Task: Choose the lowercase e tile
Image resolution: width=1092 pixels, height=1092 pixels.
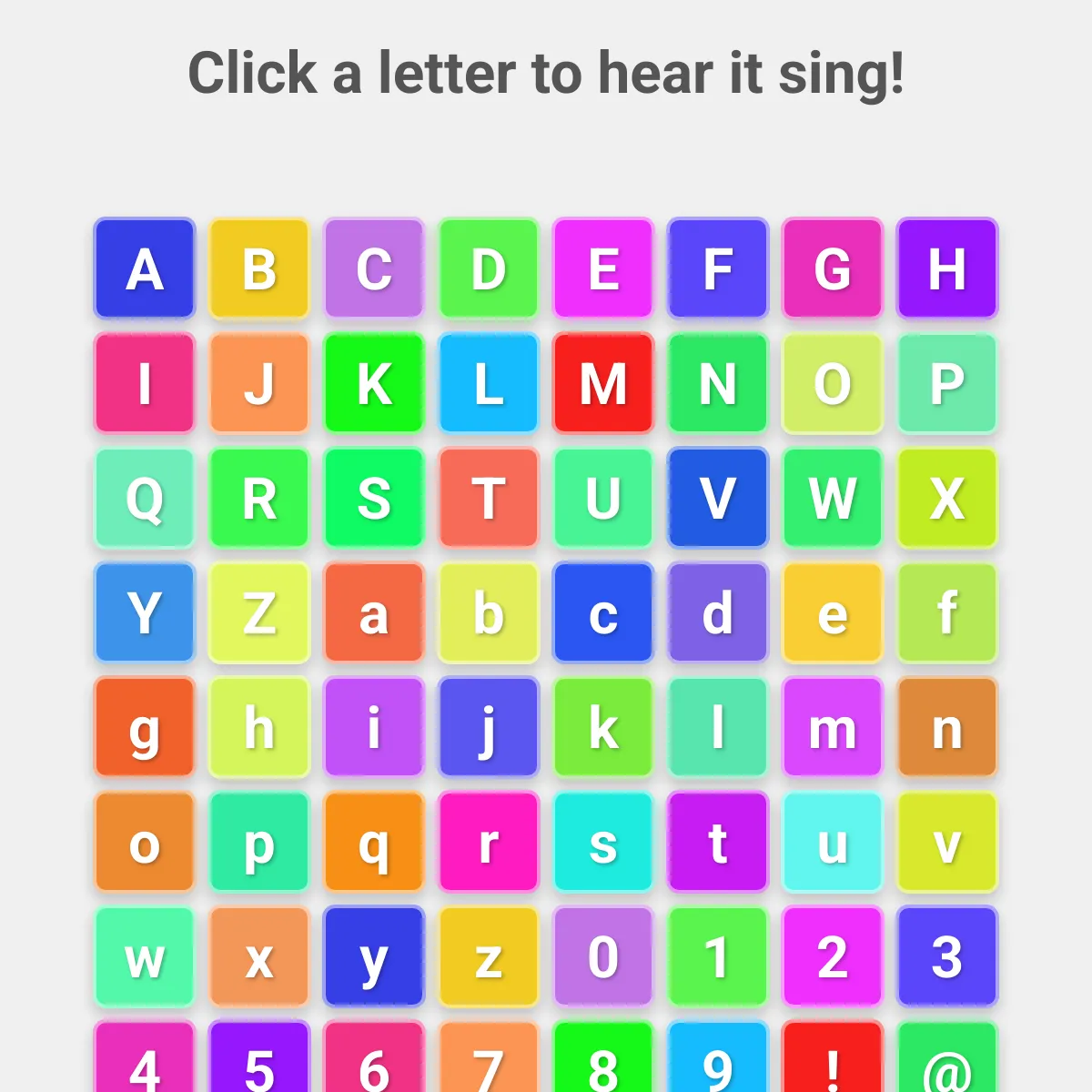Action: [x=833, y=612]
